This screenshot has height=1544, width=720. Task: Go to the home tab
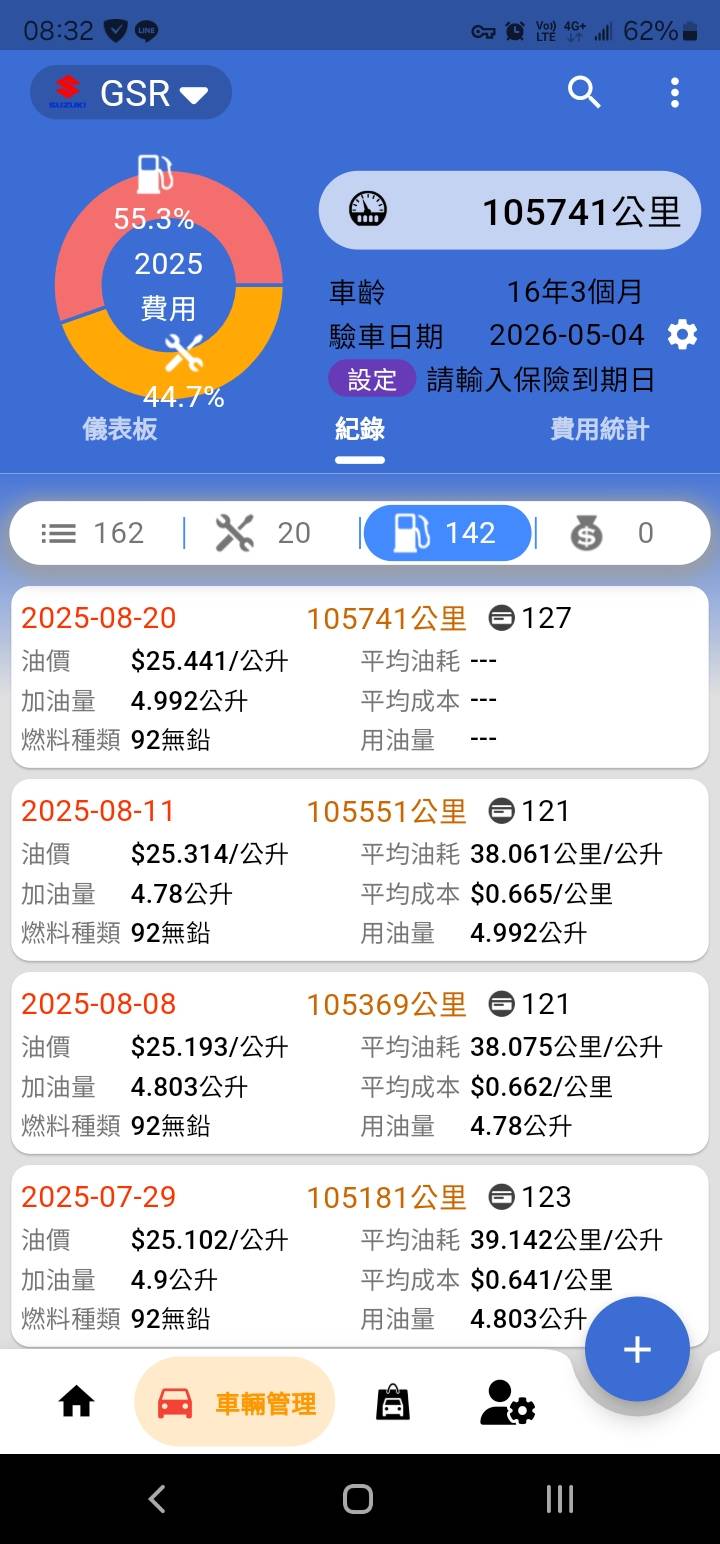click(77, 1402)
